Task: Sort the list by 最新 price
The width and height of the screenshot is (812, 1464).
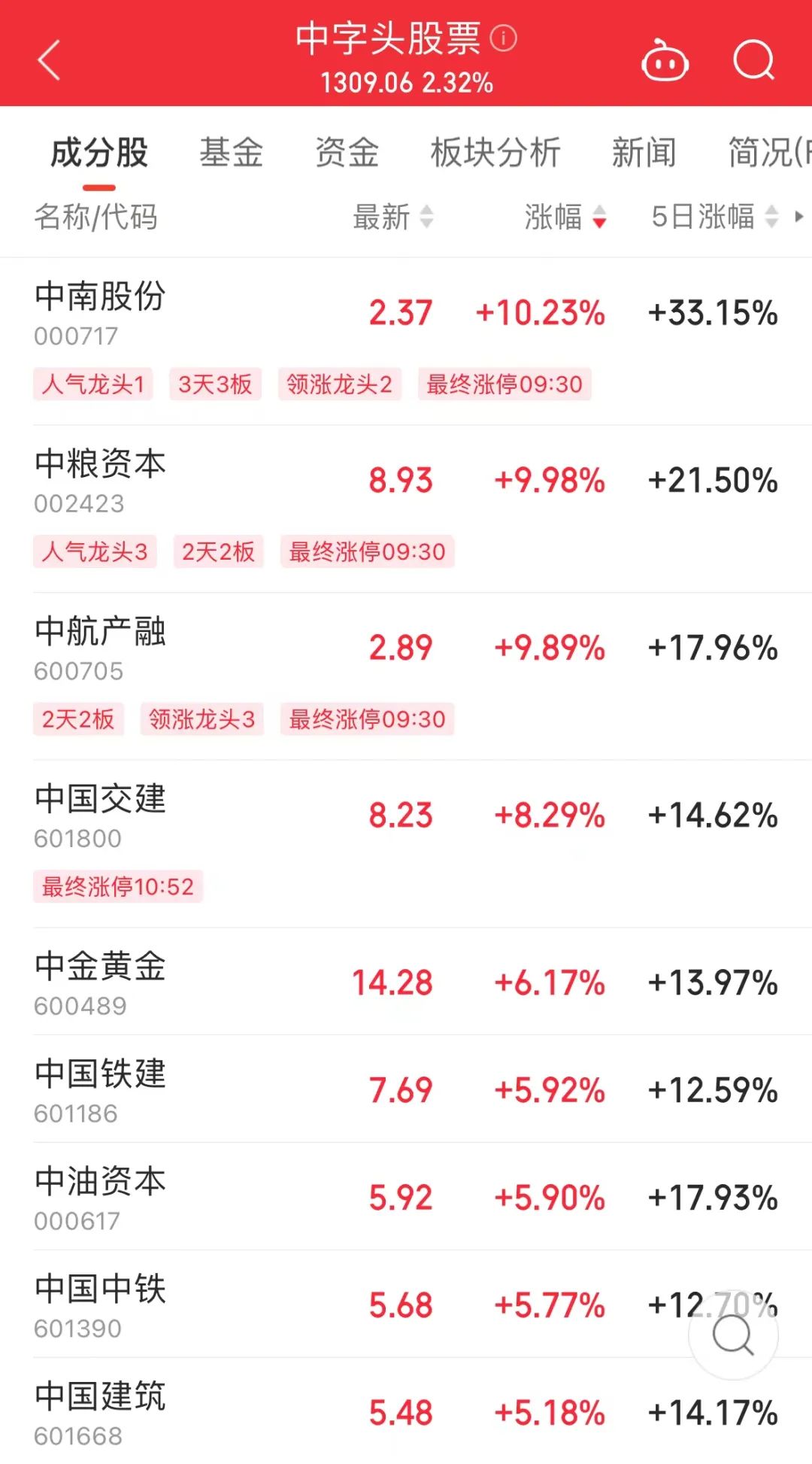Action: (x=393, y=217)
